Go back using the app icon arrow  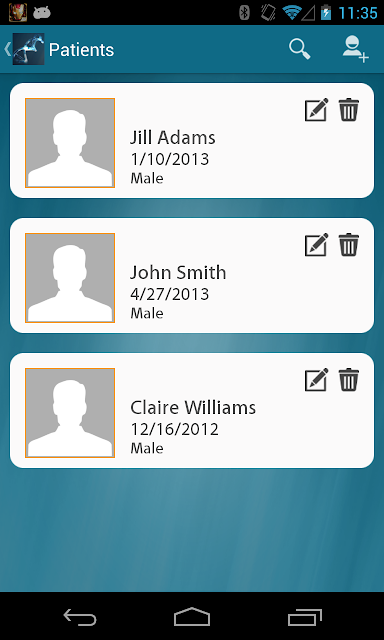click(x=24, y=49)
